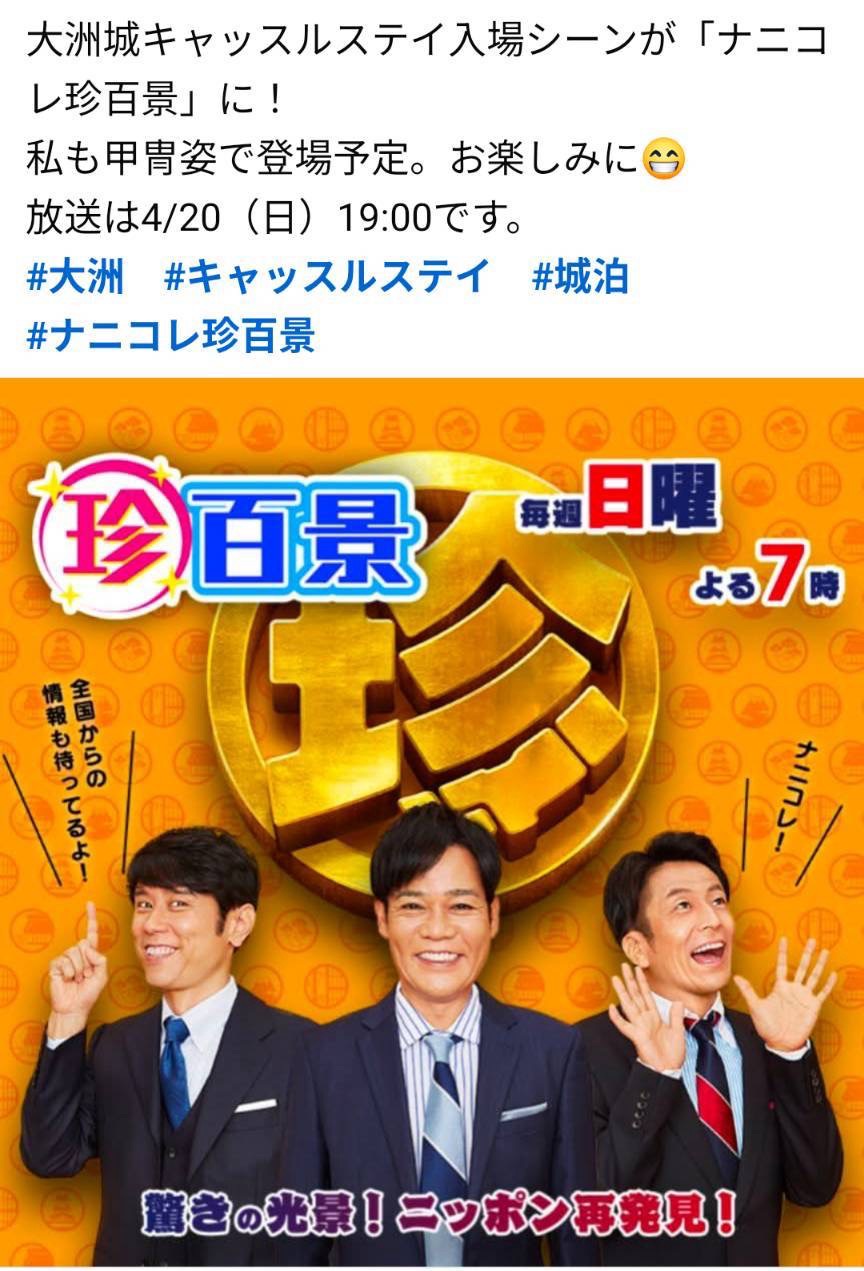
Task: Open the #大洲 hashtag
Action: (x=75, y=276)
